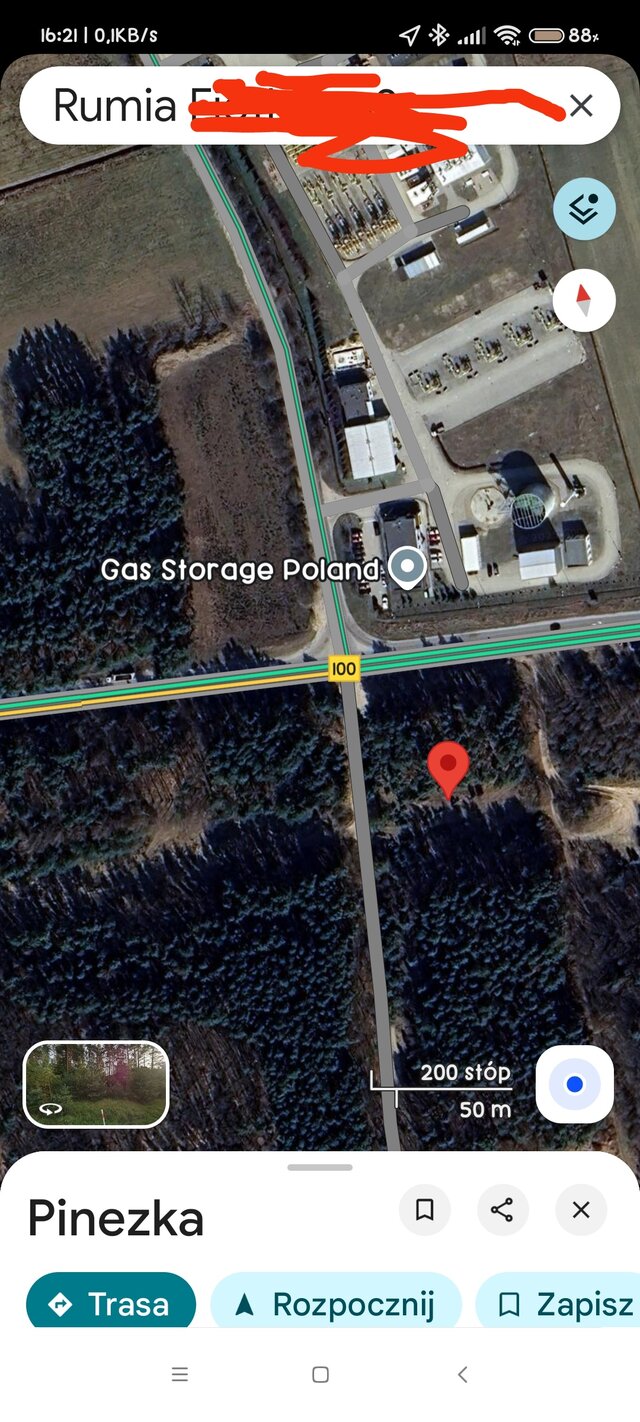Go back using the system back button

pos(462,1375)
